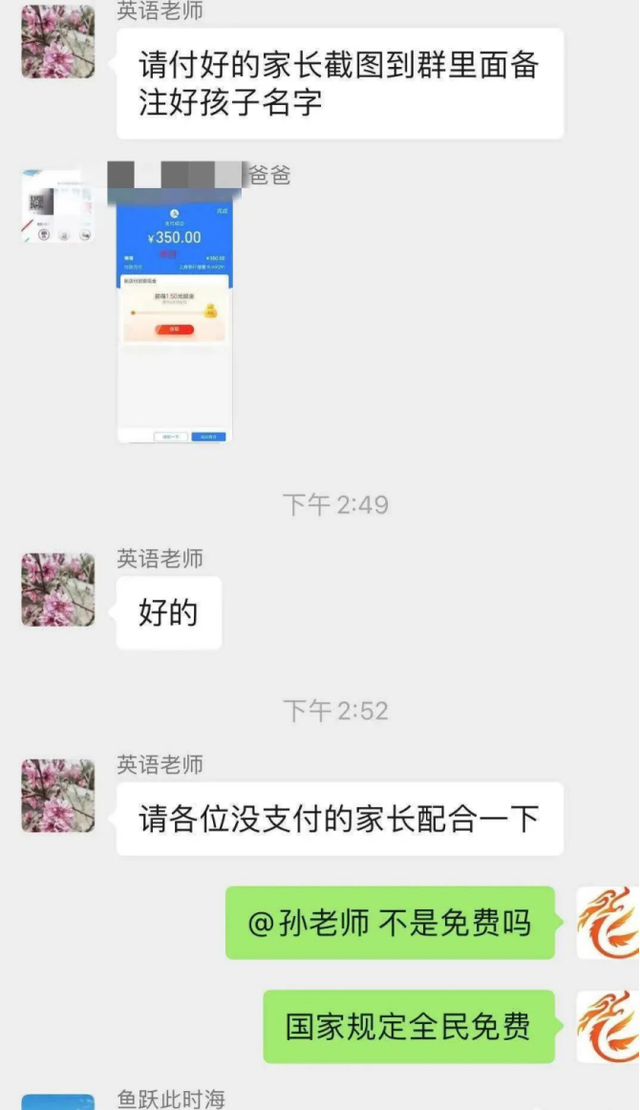Tap my avatar next to 国家规定全民免费
The width and height of the screenshot is (640, 1110).
608,1026
